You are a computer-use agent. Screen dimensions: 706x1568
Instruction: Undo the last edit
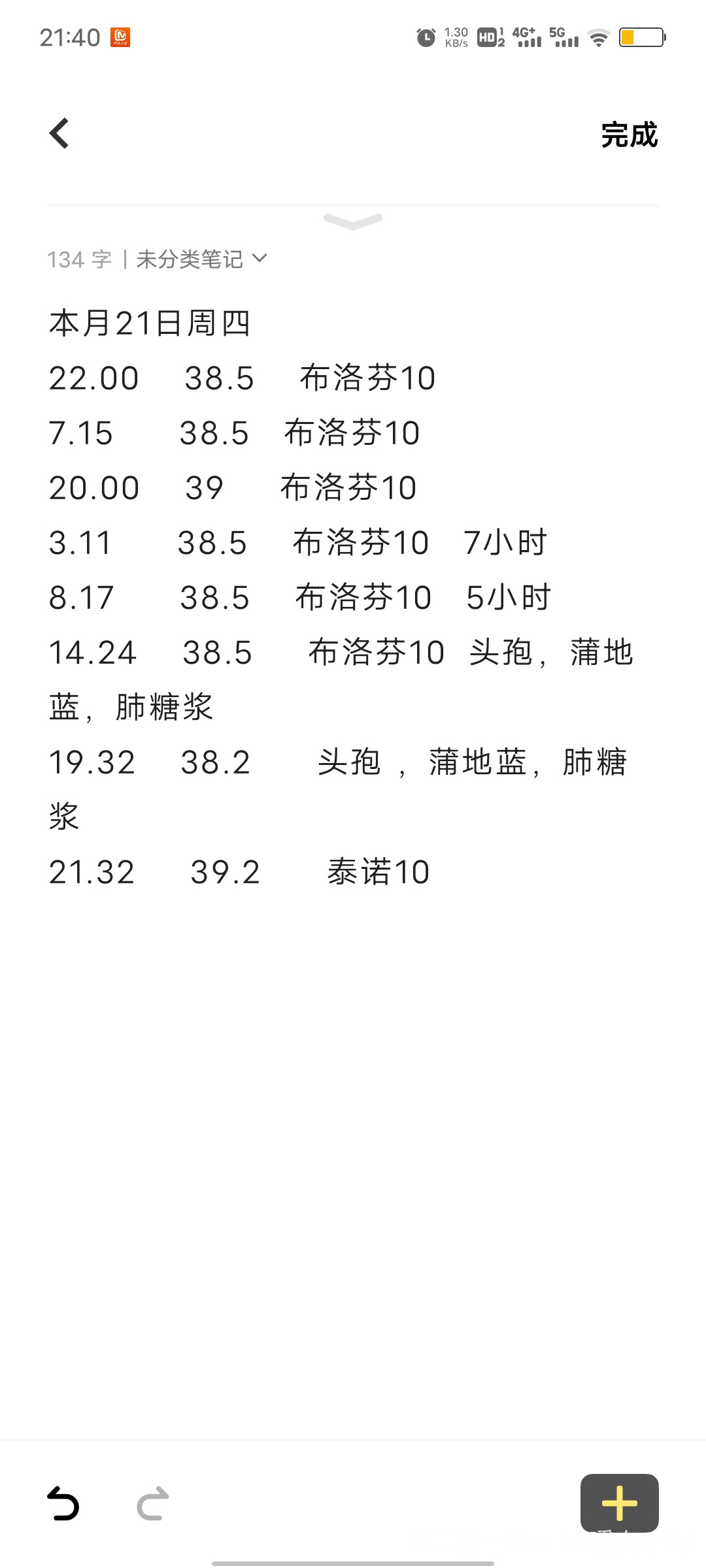tap(63, 1503)
